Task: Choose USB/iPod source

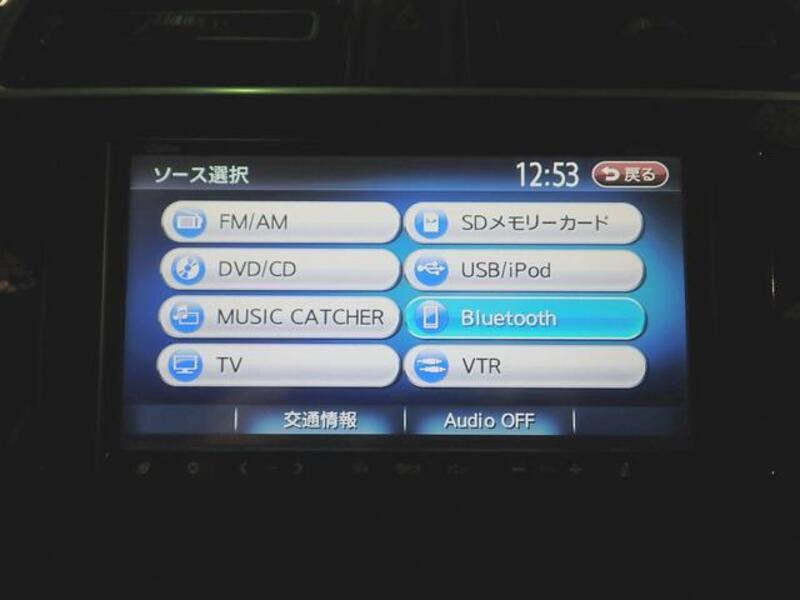Action: point(524,270)
